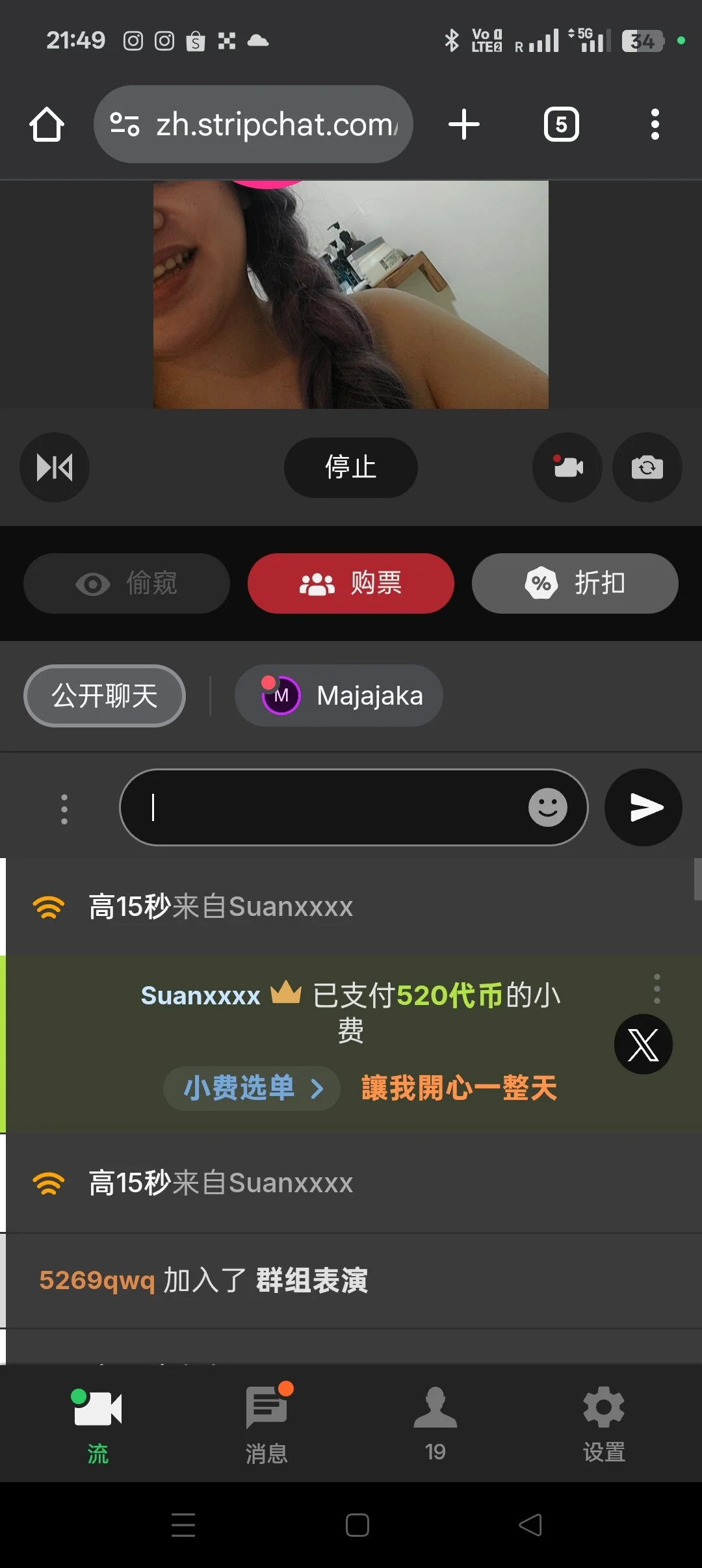Tap the 购票 ticket button
The width and height of the screenshot is (702, 1568).
[350, 583]
